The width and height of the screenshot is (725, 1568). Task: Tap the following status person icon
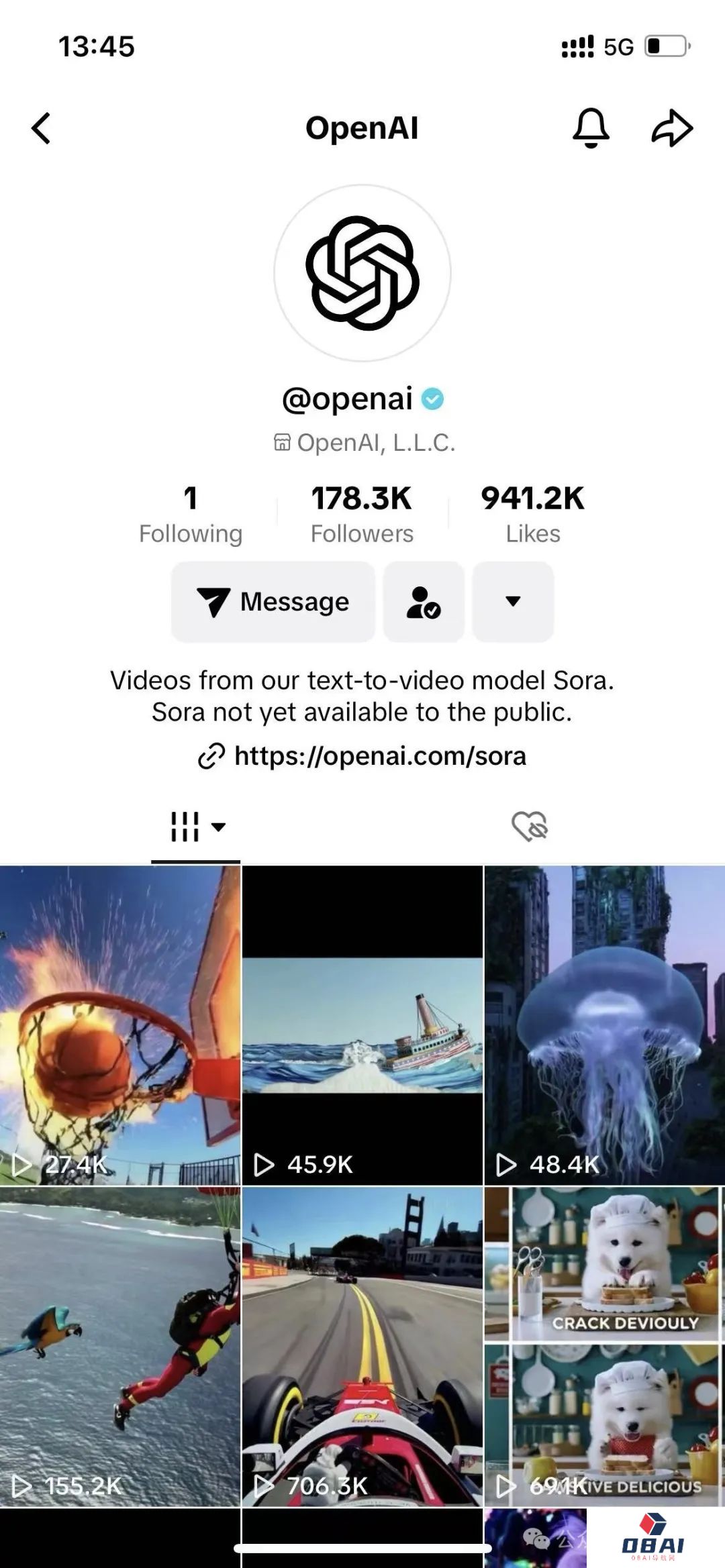tap(424, 602)
